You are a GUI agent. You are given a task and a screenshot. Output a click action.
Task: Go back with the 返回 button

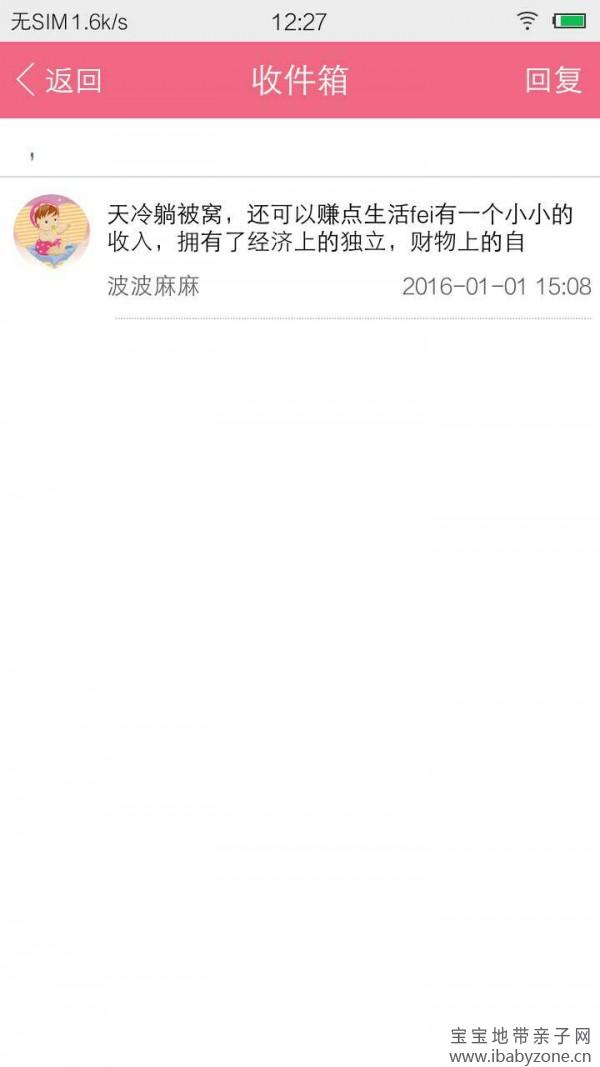coord(60,80)
